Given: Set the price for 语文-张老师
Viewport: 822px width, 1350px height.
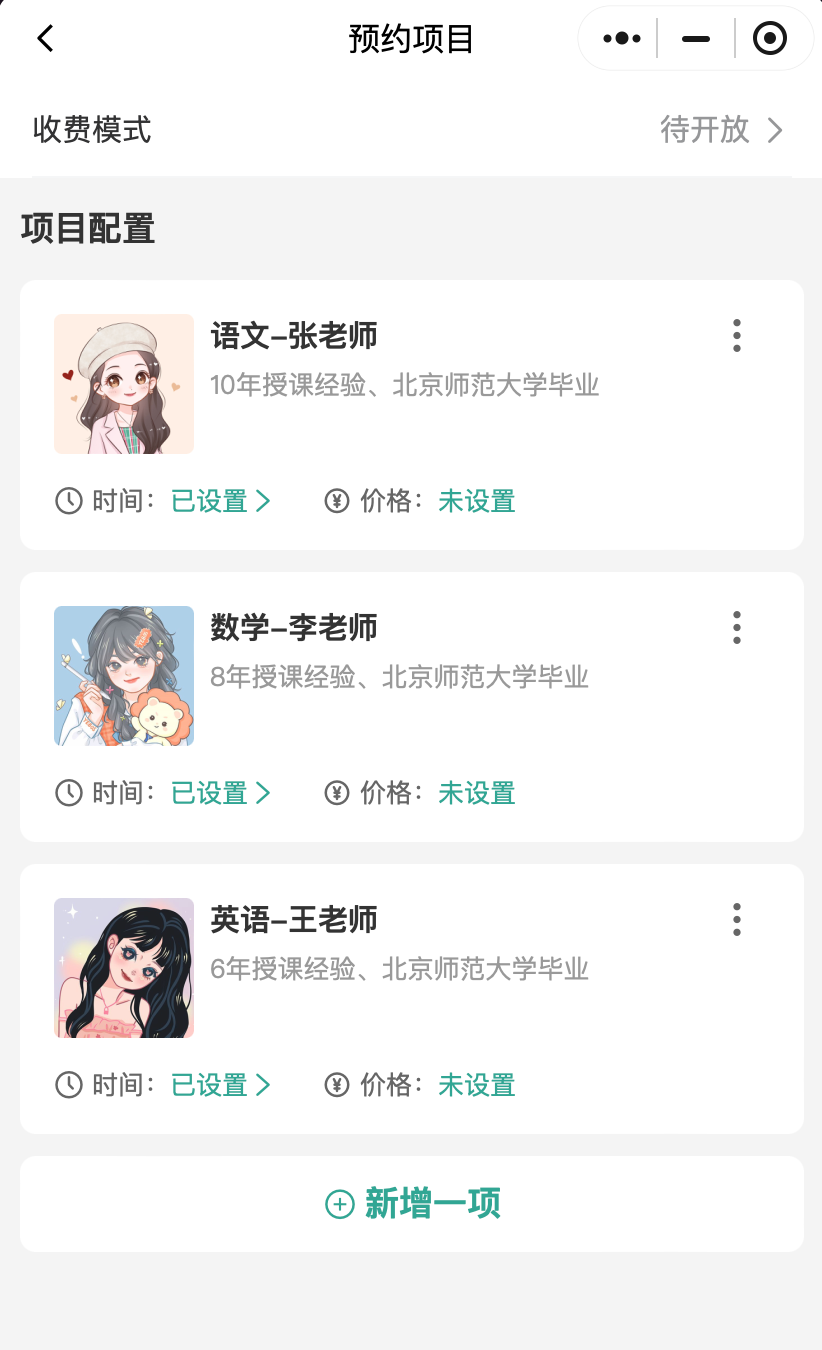Looking at the screenshot, I should tap(476, 501).
